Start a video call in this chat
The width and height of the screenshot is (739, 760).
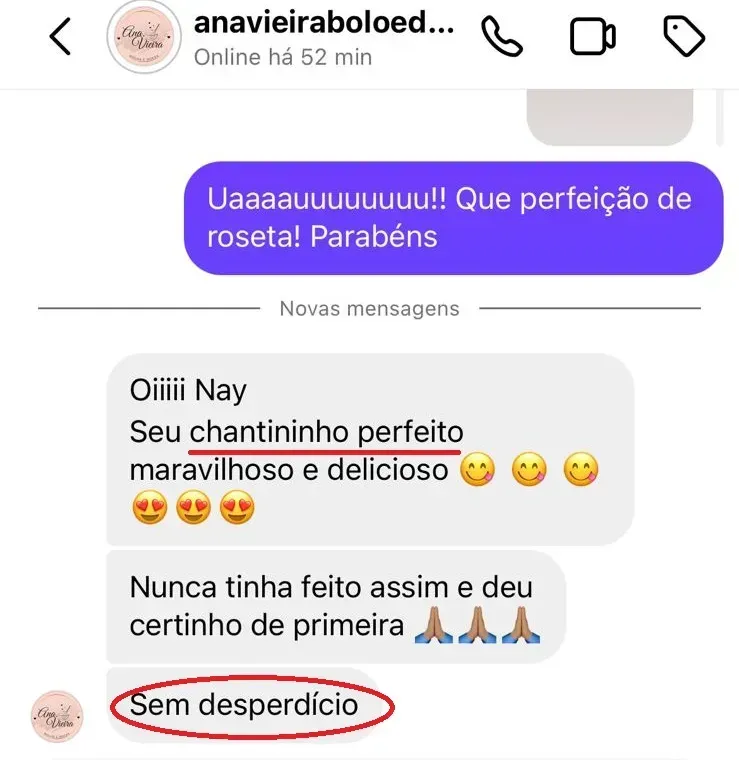592,37
